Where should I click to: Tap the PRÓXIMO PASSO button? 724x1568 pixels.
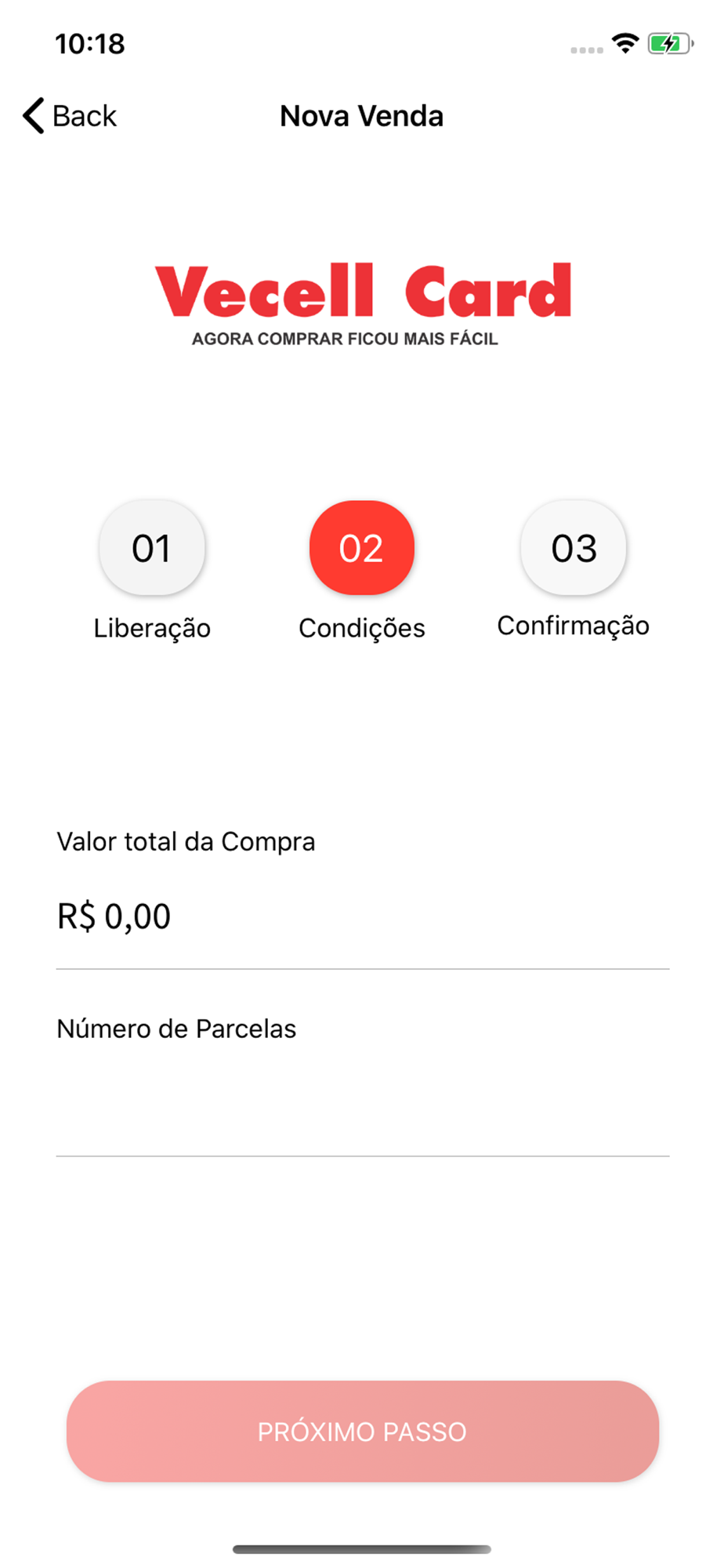coord(363,1431)
